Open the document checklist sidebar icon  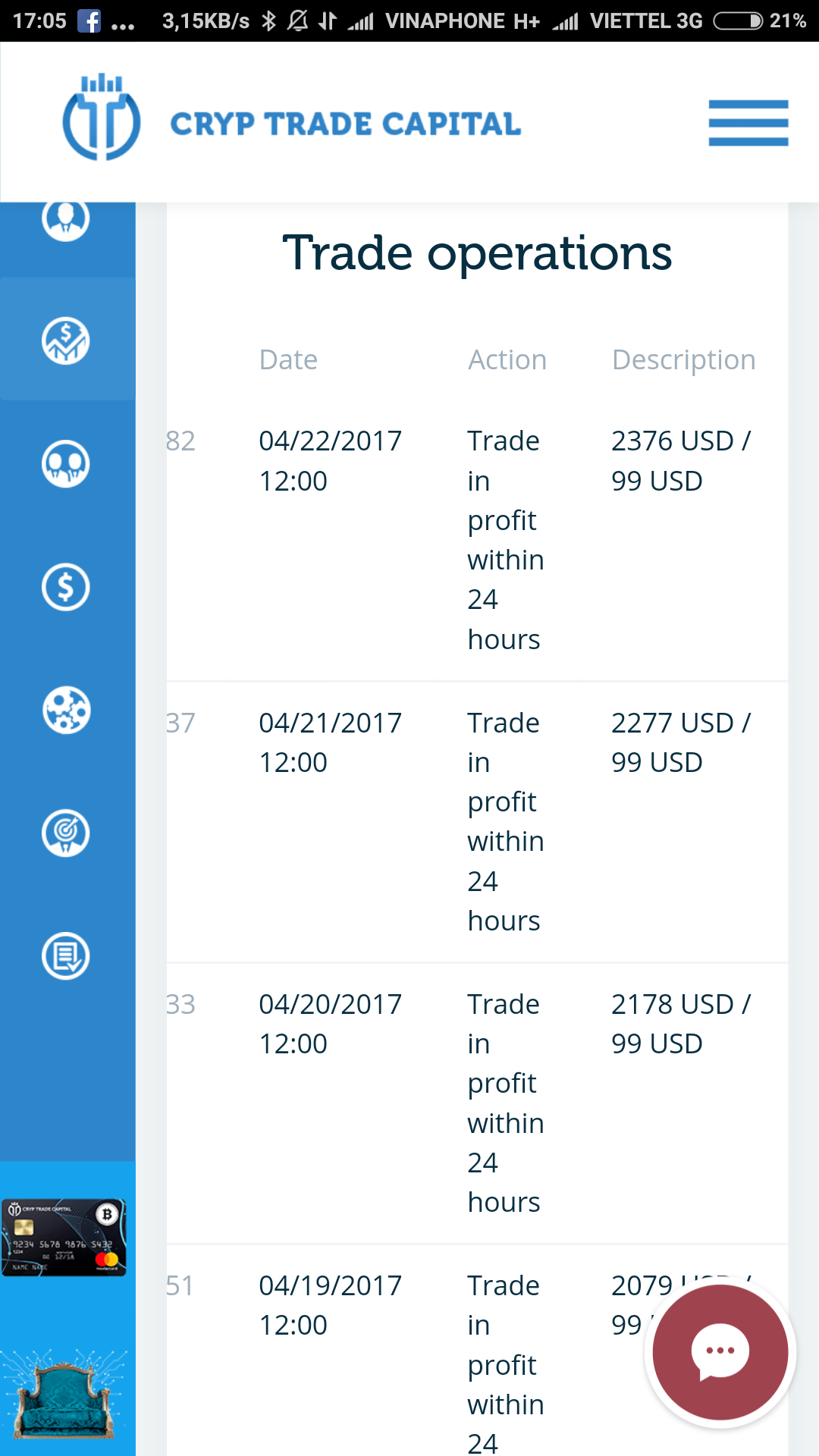[x=66, y=955]
